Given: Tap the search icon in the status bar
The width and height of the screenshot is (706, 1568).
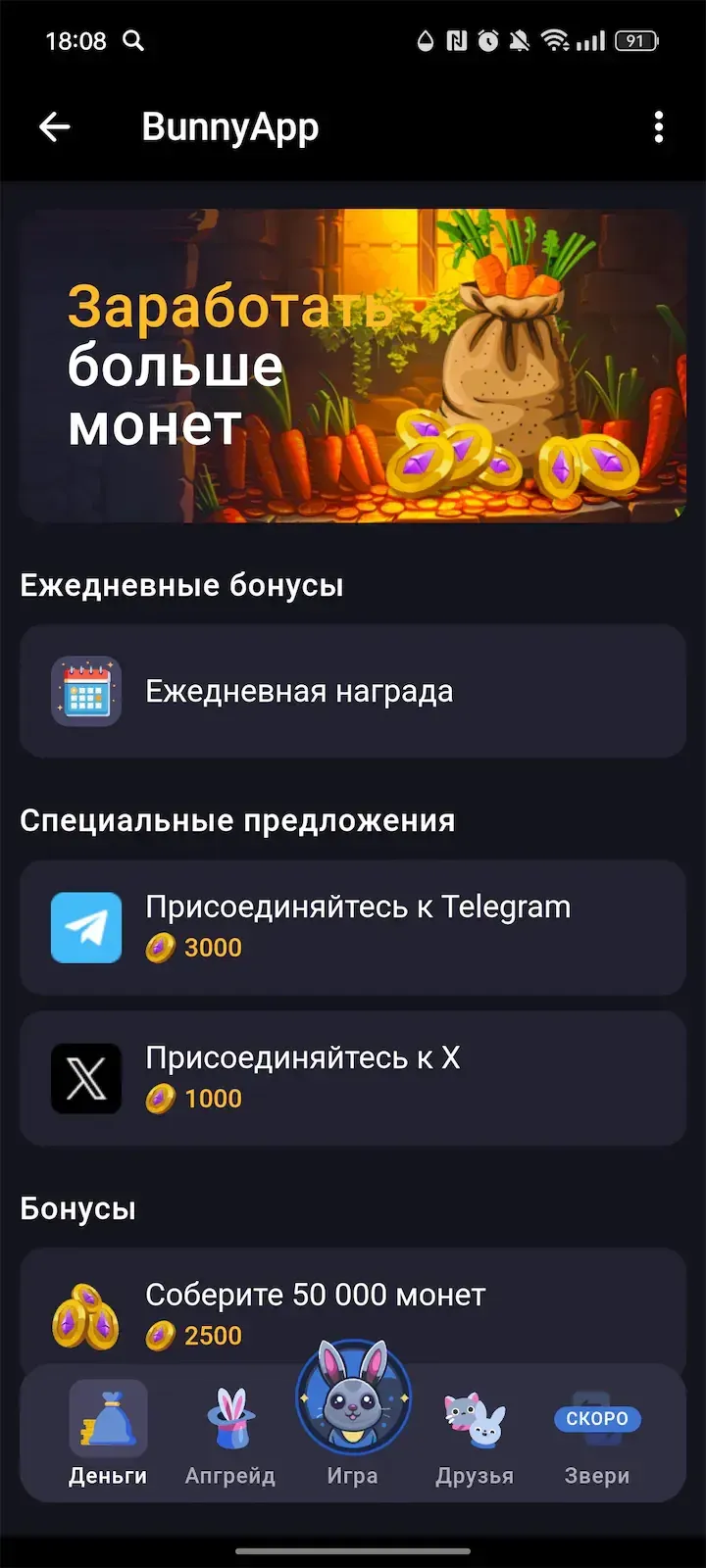Looking at the screenshot, I should pos(134,41).
